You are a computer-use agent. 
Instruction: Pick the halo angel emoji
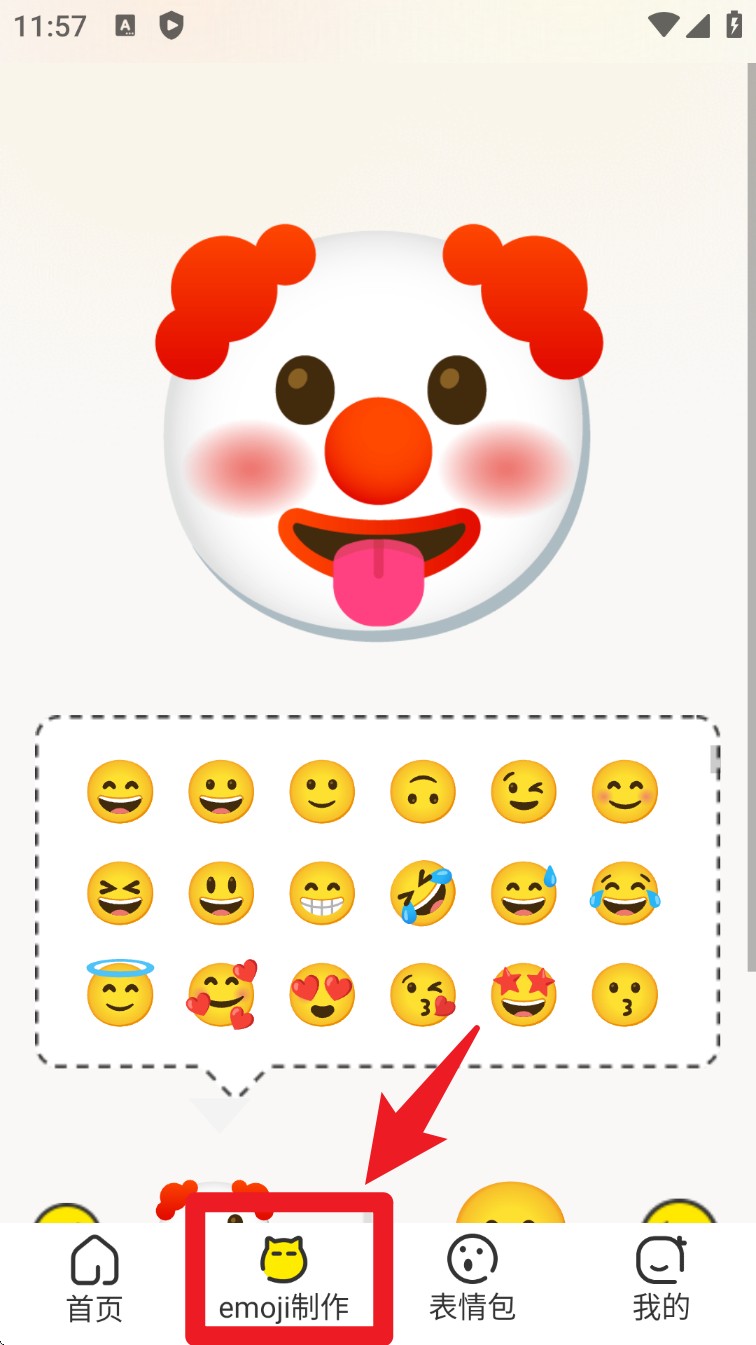coord(120,994)
